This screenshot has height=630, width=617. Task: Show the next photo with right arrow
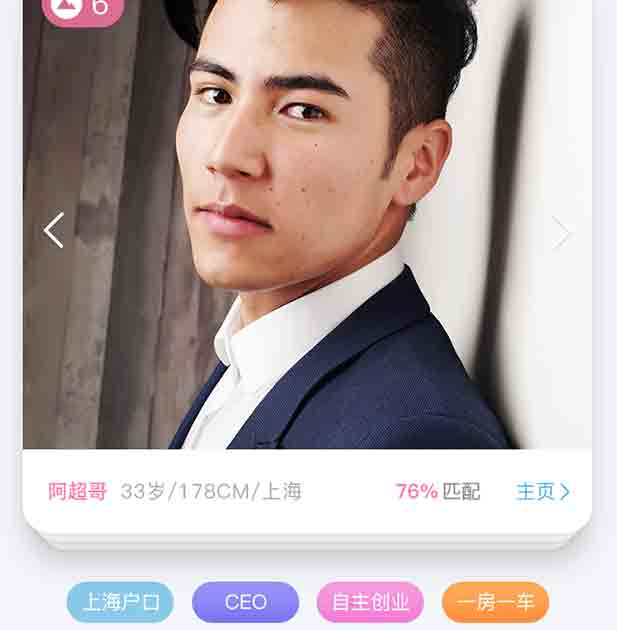tap(561, 233)
